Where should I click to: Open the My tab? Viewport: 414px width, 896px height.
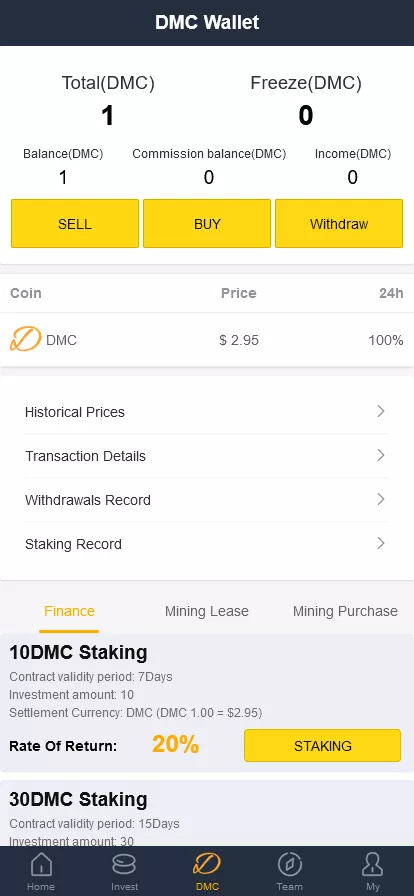[x=372, y=871]
